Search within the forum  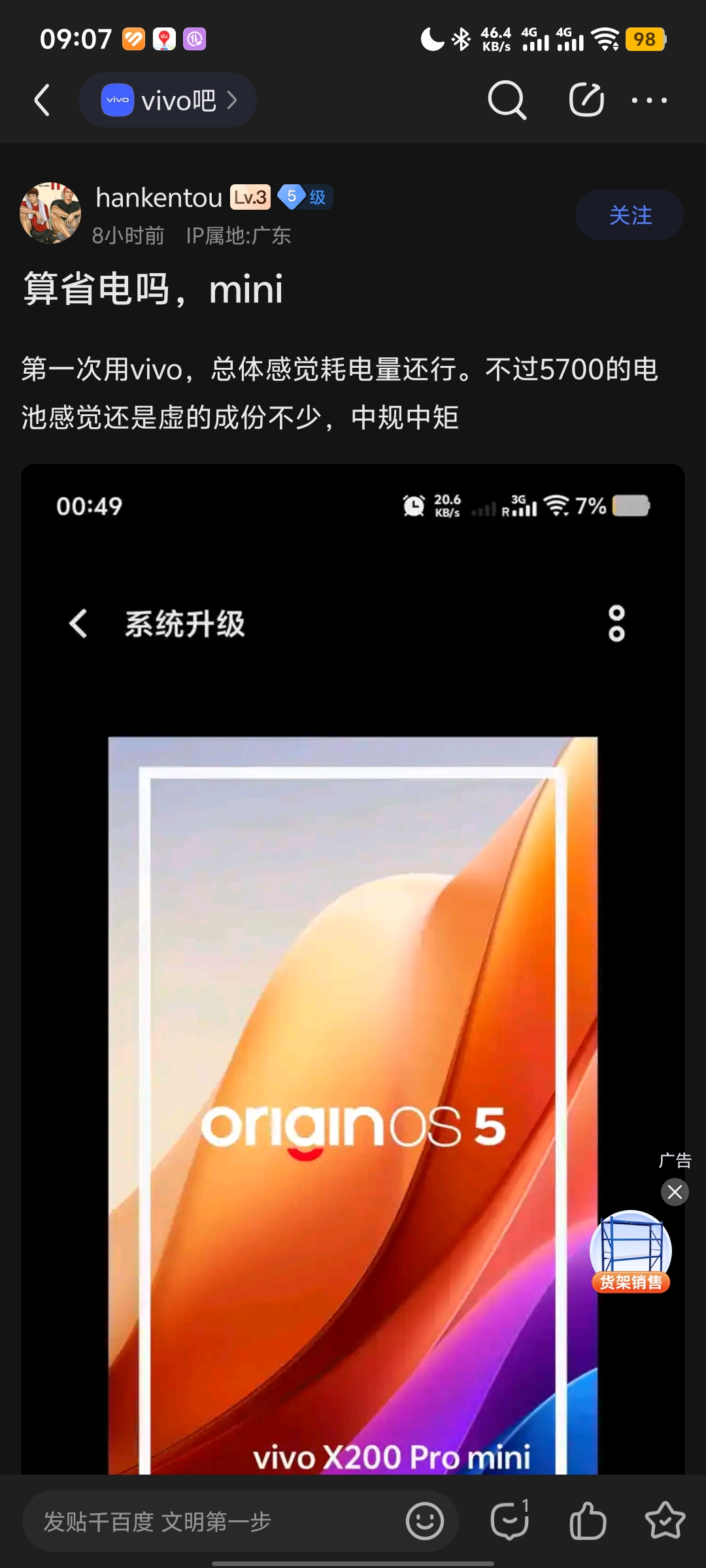click(x=507, y=101)
